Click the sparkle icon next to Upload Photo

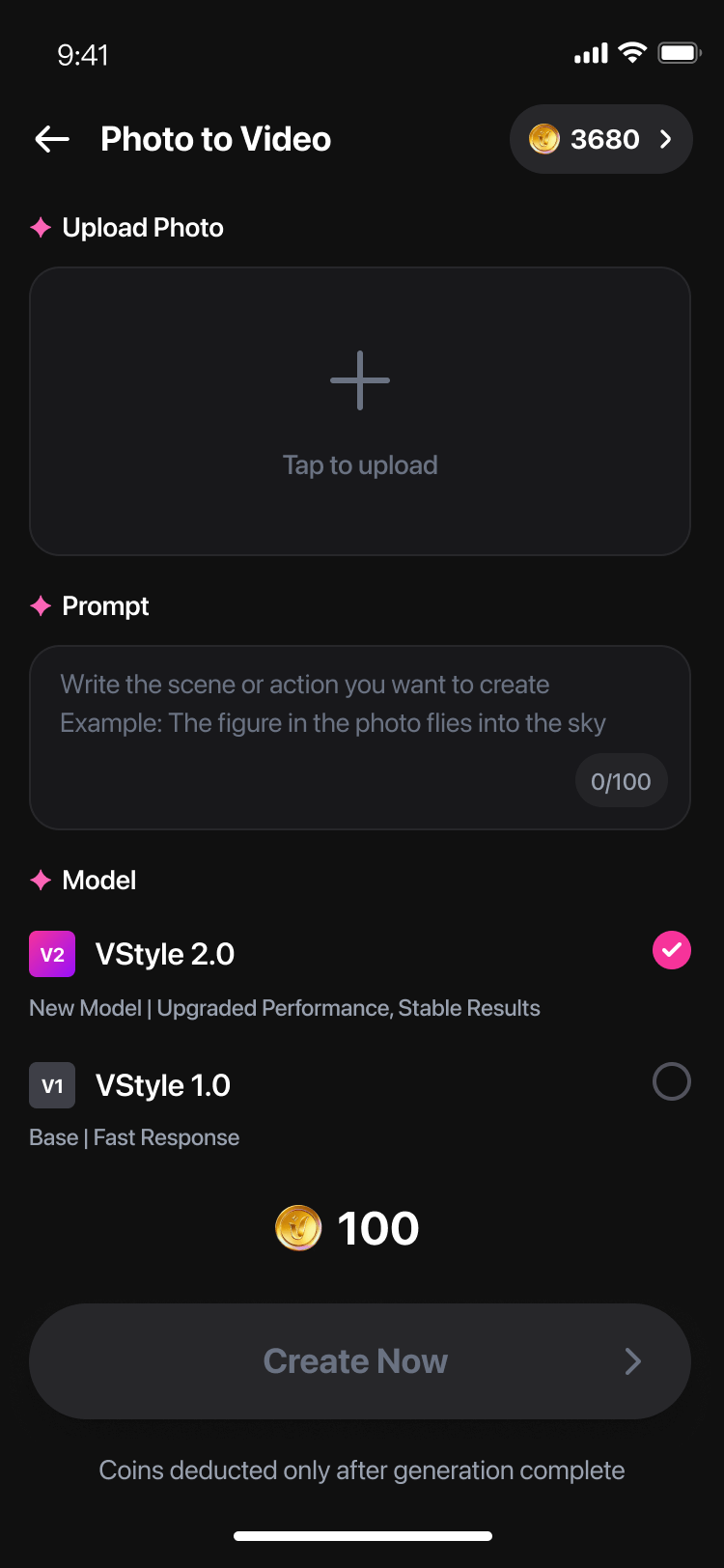coord(40,227)
